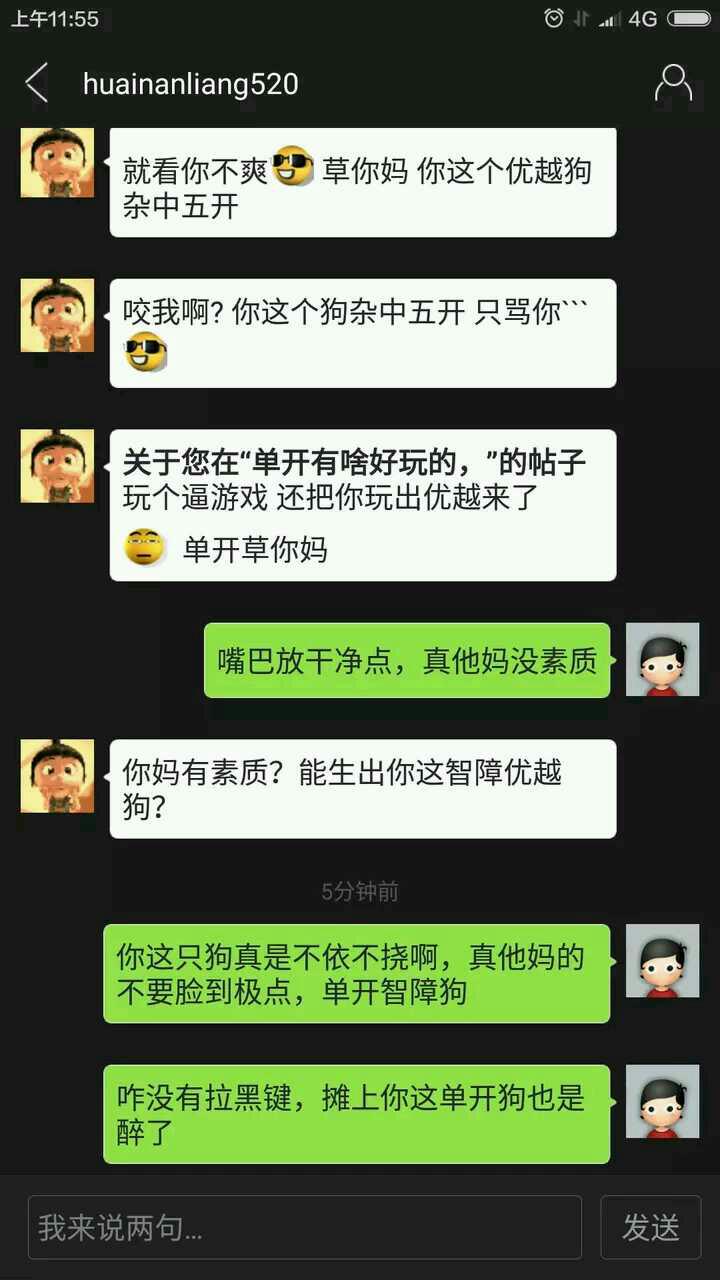Screen dimensions: 720x1280
Task: Open my avatar beside 嘴巴放干净点 message
Action: click(x=662, y=660)
